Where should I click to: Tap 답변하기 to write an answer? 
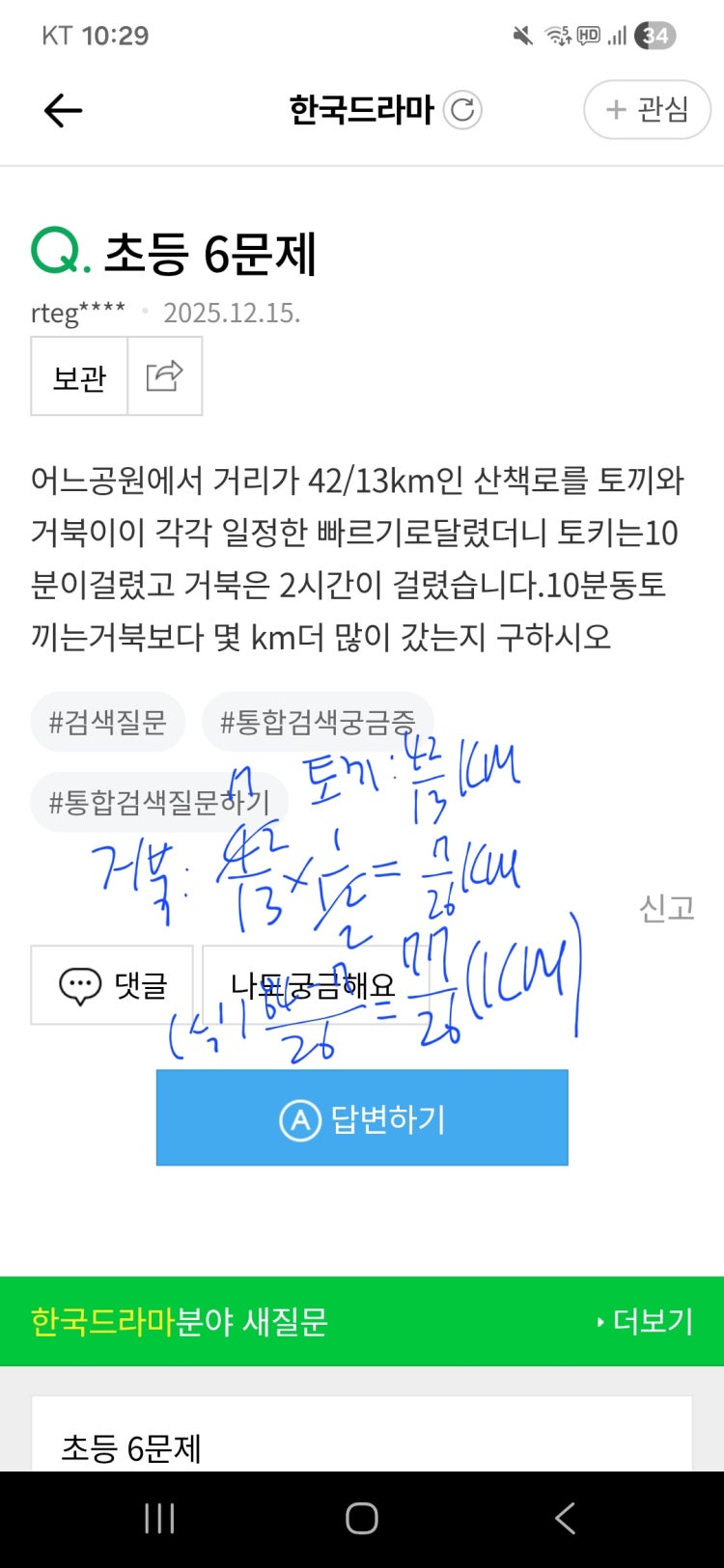(x=362, y=1118)
